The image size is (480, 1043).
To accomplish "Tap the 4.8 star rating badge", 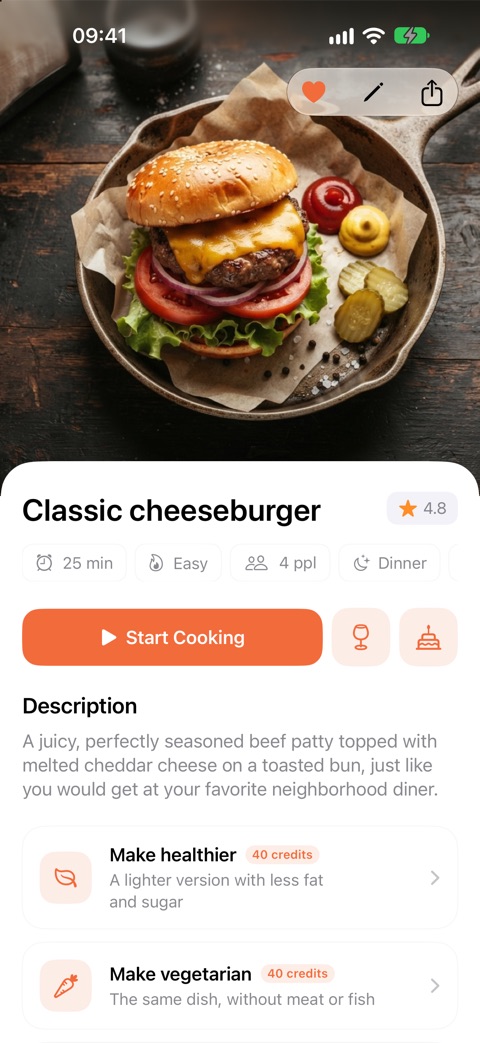I will [422, 509].
